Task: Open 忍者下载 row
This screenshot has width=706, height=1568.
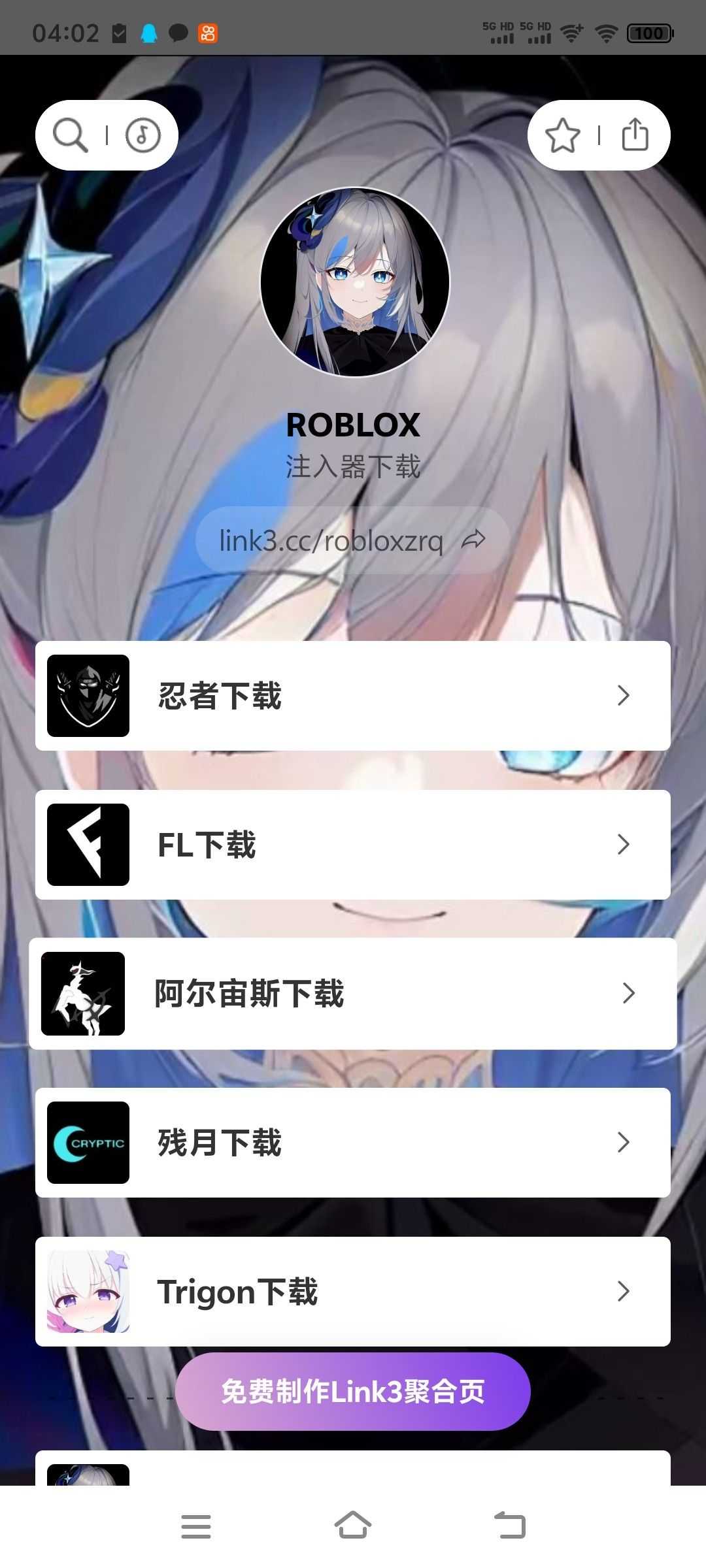Action: click(353, 696)
